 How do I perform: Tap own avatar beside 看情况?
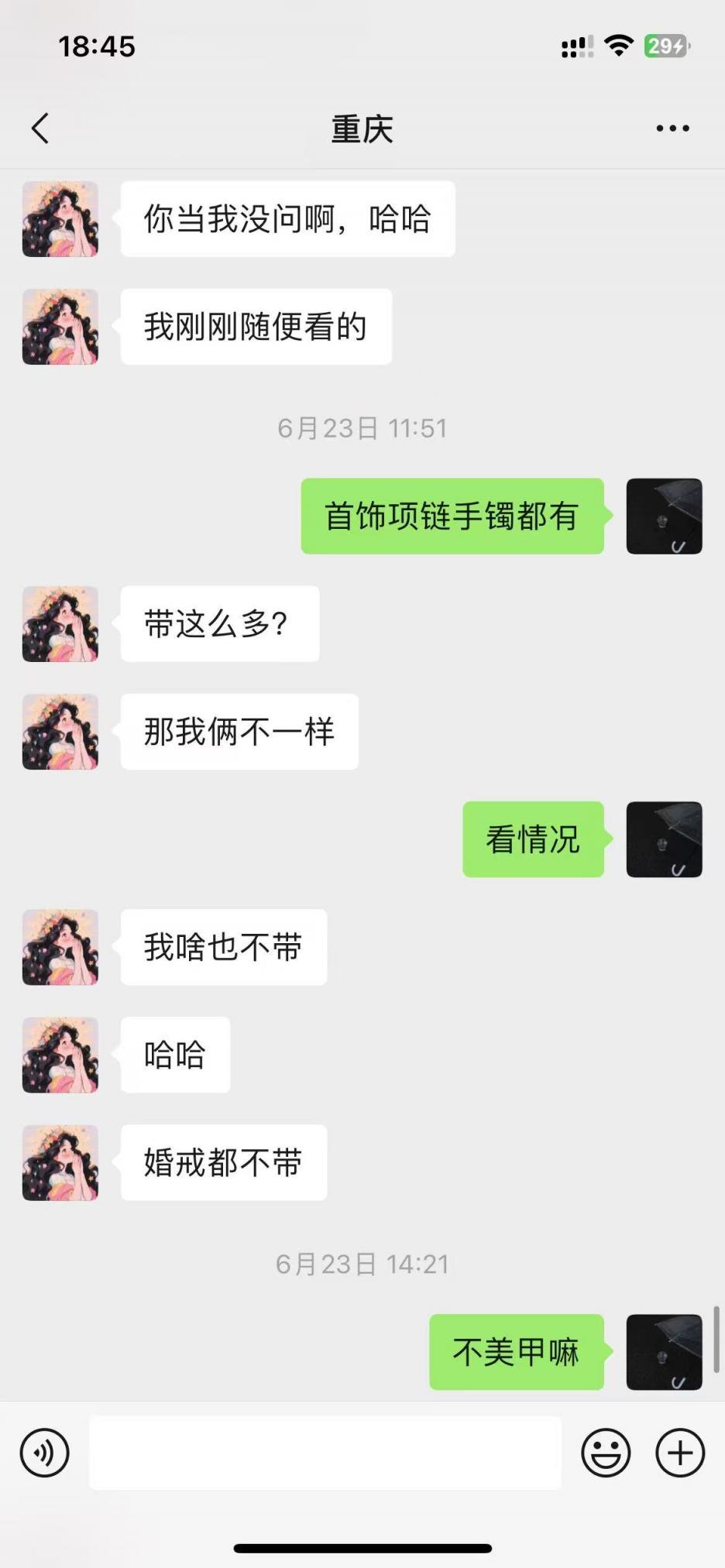coord(664,839)
